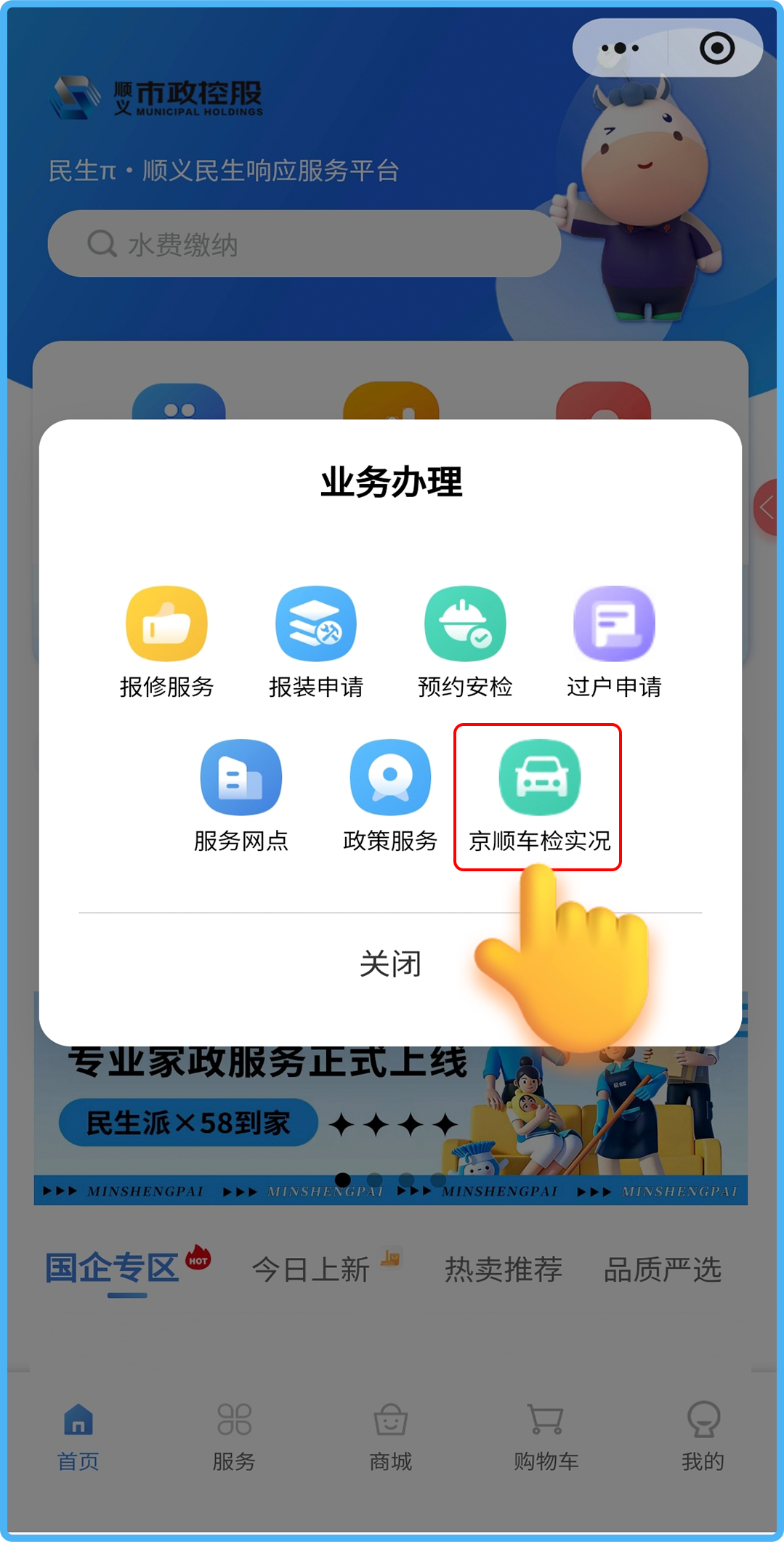Select the 品质严选 tab
The width and height of the screenshot is (784, 1542).
coord(663,1269)
